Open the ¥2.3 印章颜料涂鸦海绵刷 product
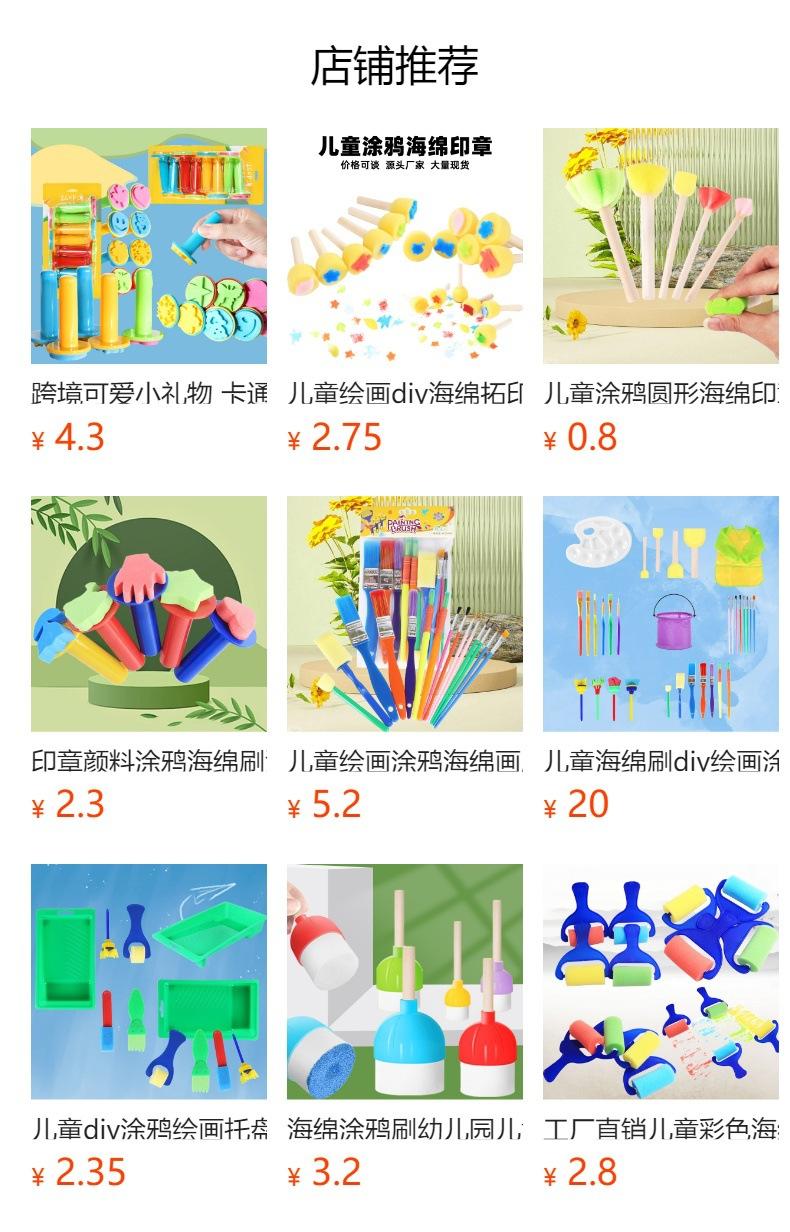Screen dimensions: 790x1232 [149, 660]
